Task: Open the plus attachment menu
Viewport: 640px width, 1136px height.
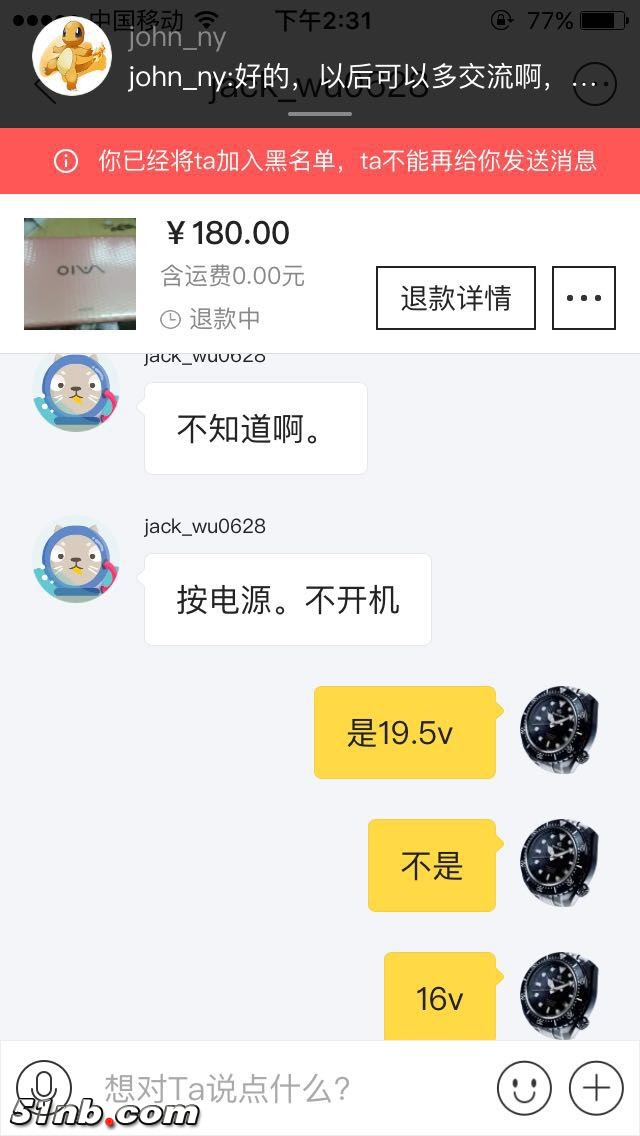Action: [596, 1087]
